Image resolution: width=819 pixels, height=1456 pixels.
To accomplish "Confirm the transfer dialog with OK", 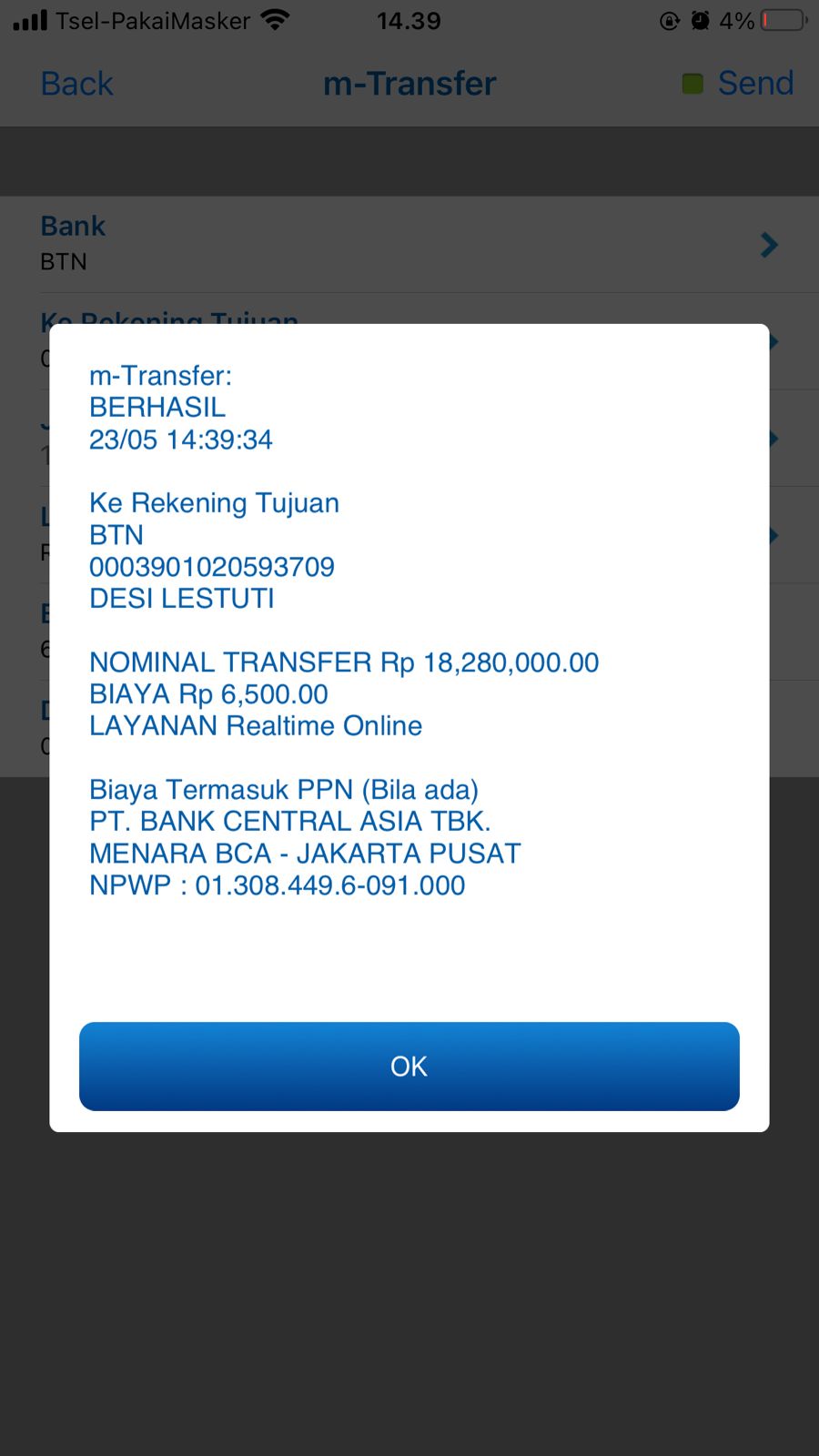I will coord(409,1066).
